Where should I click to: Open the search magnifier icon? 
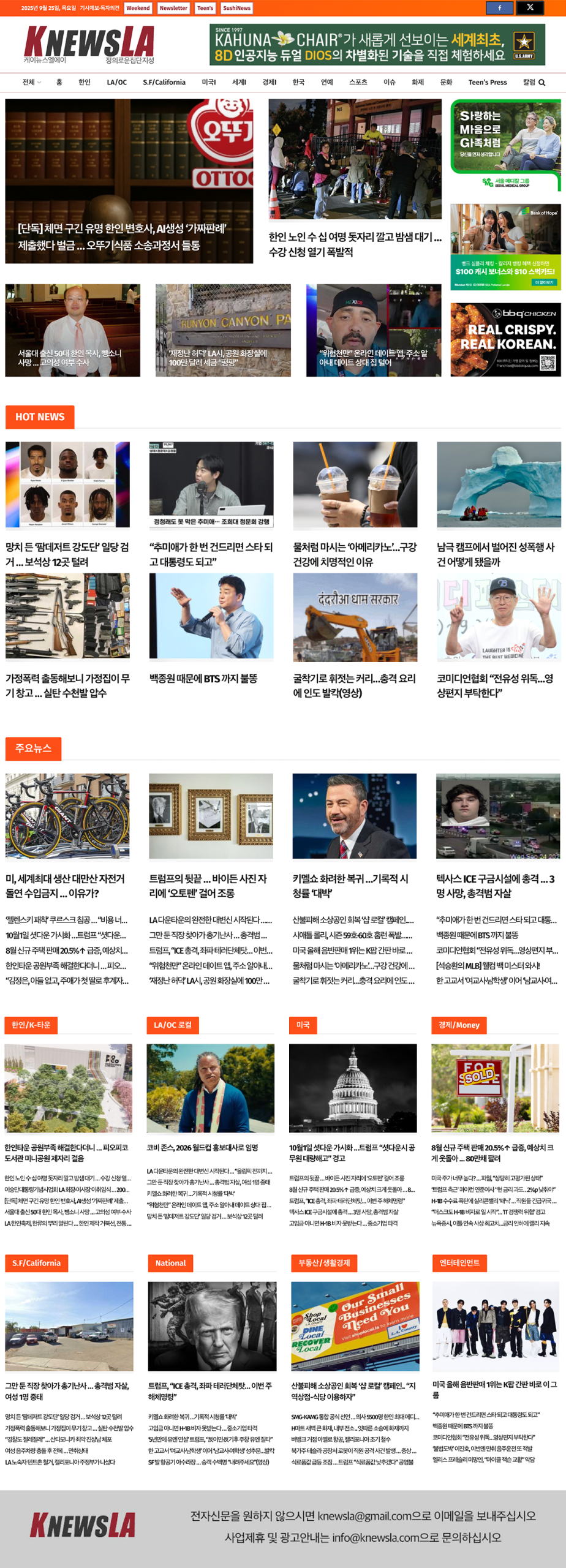click(541, 83)
